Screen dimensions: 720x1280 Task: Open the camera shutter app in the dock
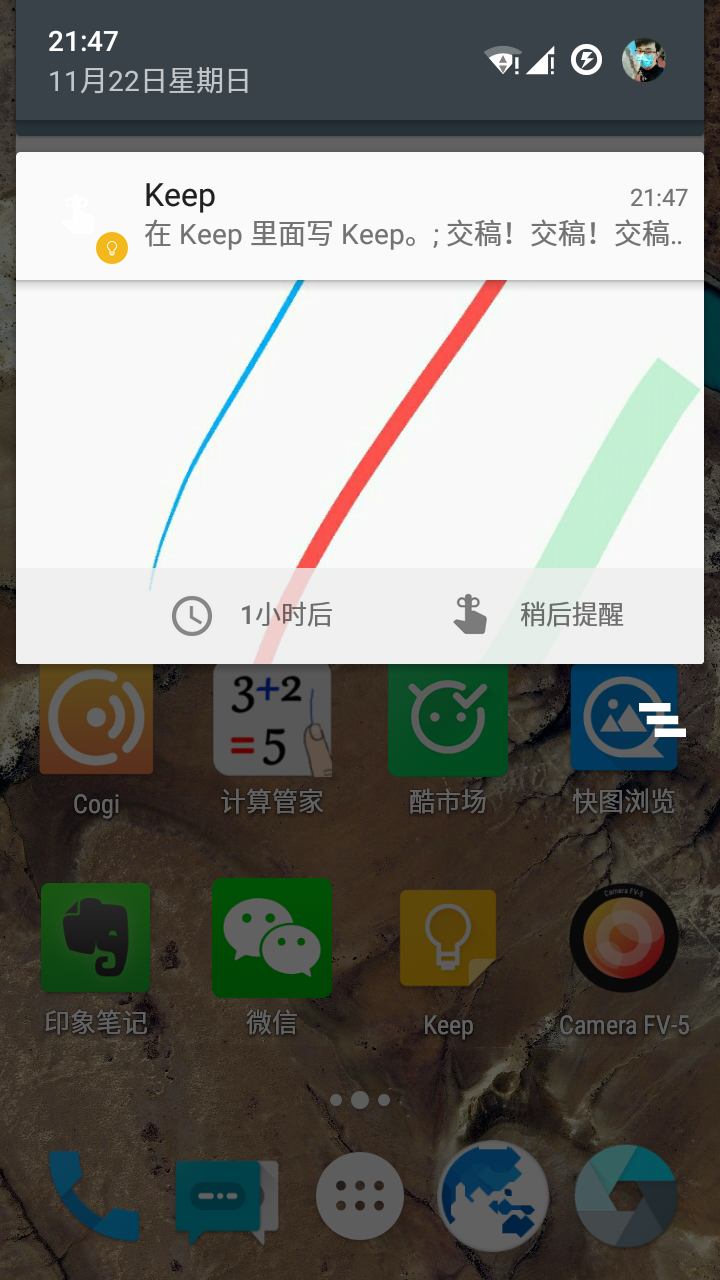click(626, 1196)
